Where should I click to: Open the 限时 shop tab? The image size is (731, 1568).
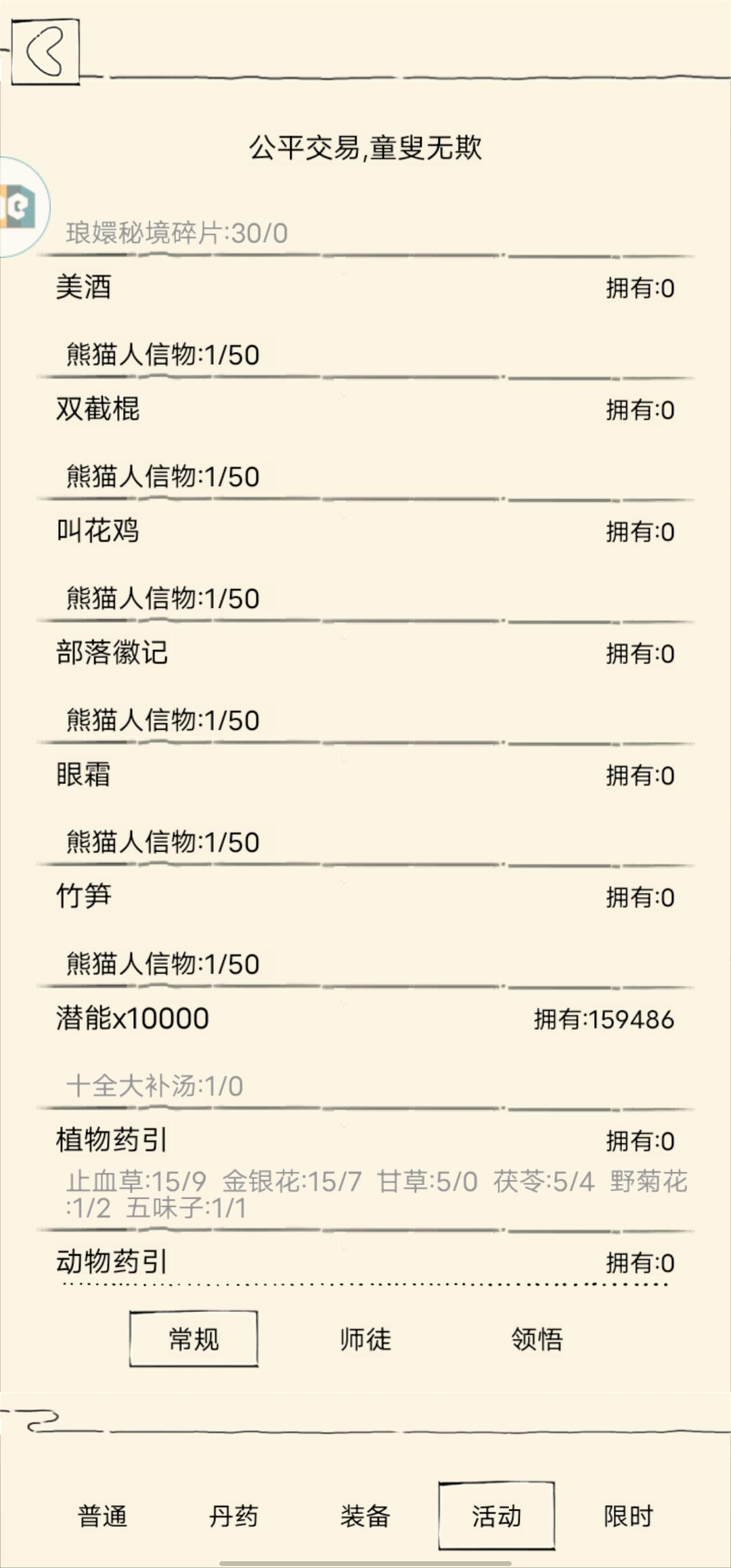pos(628,1517)
